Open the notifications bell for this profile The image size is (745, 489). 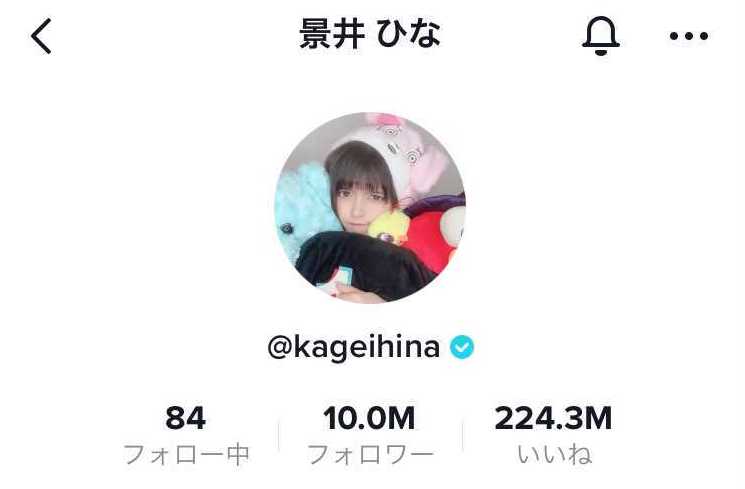click(x=601, y=37)
